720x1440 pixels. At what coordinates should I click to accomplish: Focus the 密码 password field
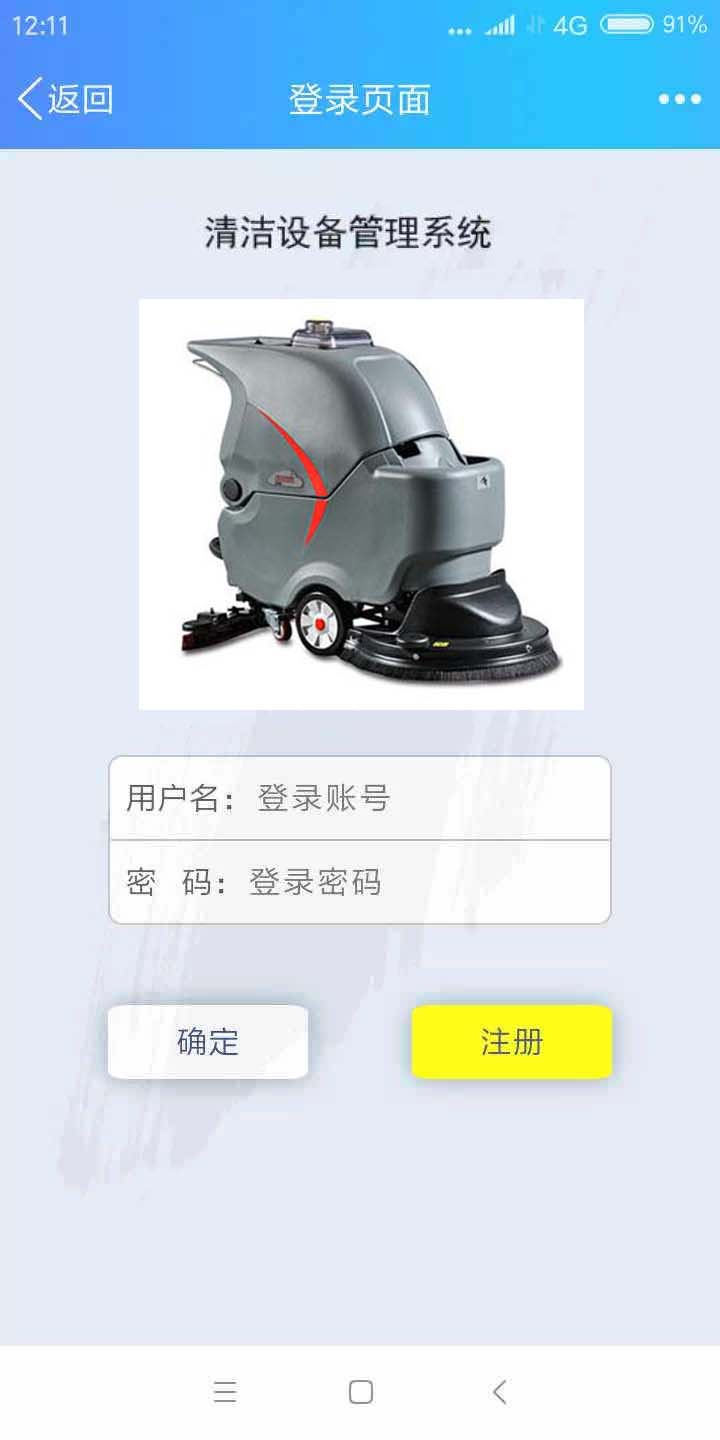[420, 882]
